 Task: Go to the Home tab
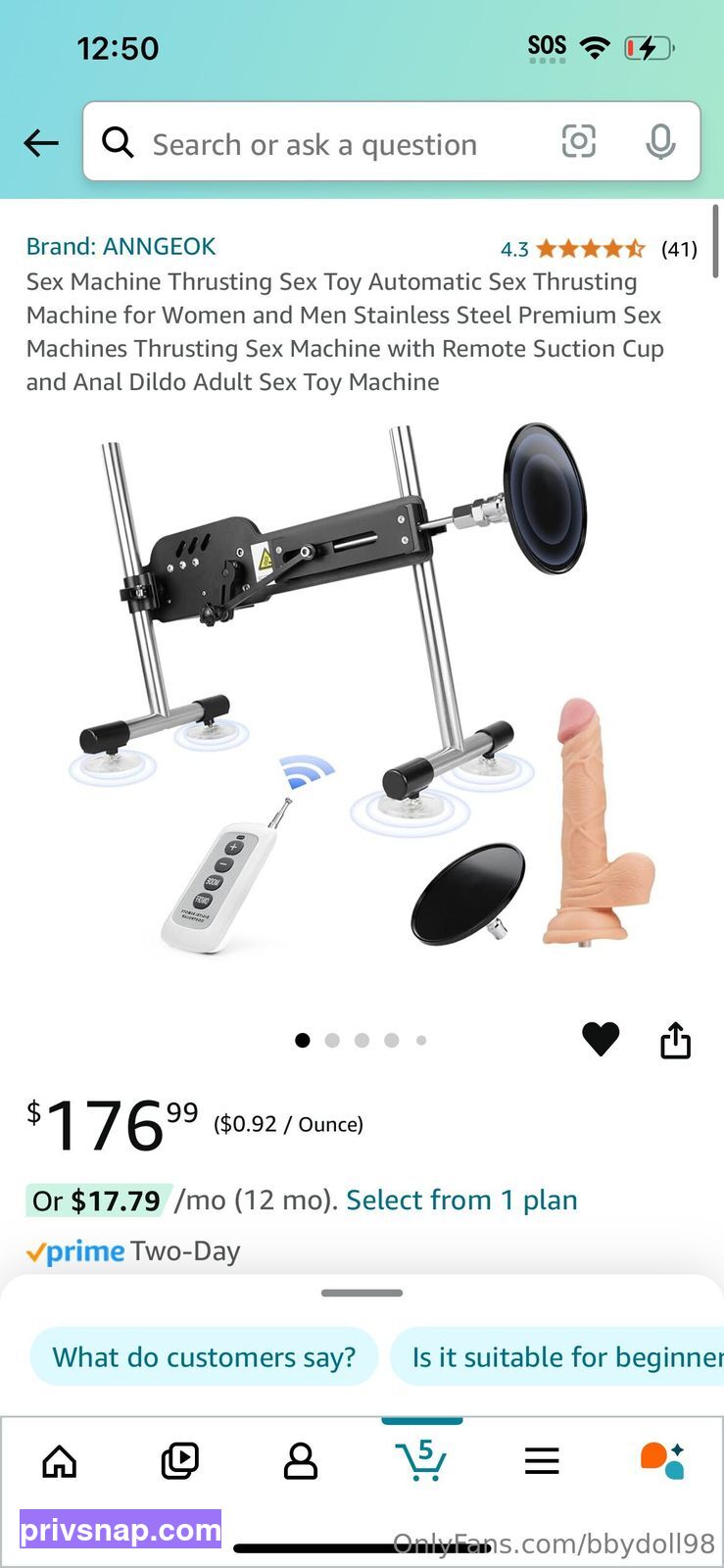[x=60, y=1461]
